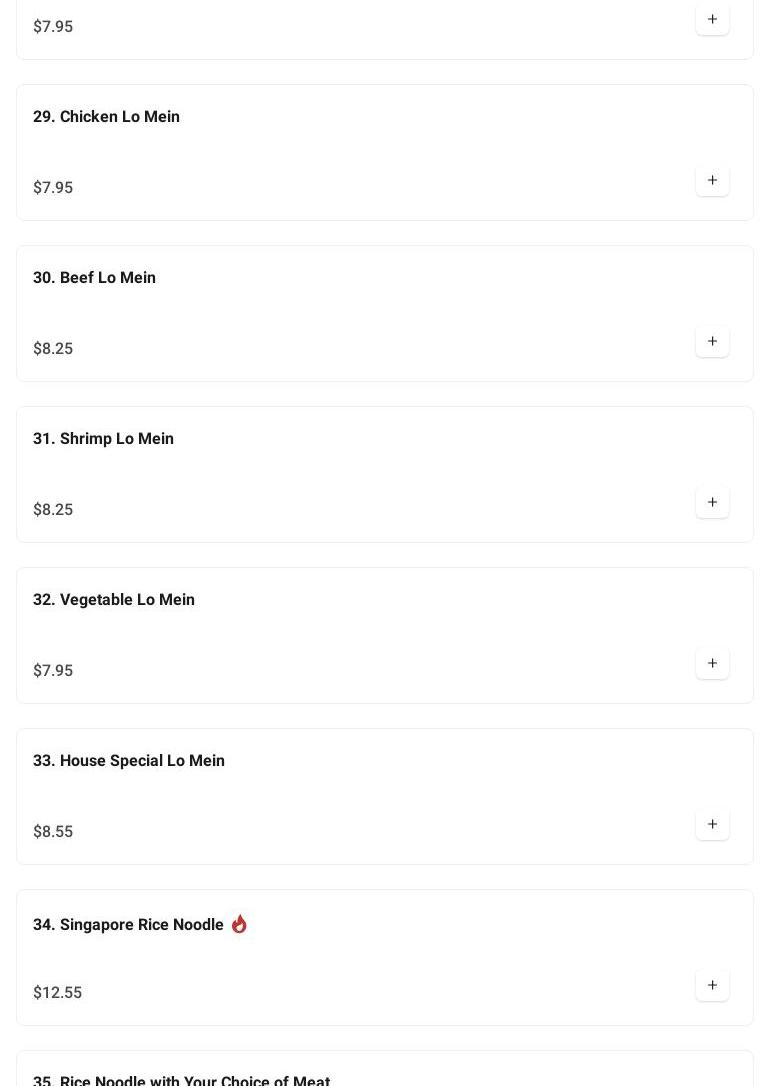
Task: Open the 31. Shrimp Lo Mein card
Action: [103, 439]
